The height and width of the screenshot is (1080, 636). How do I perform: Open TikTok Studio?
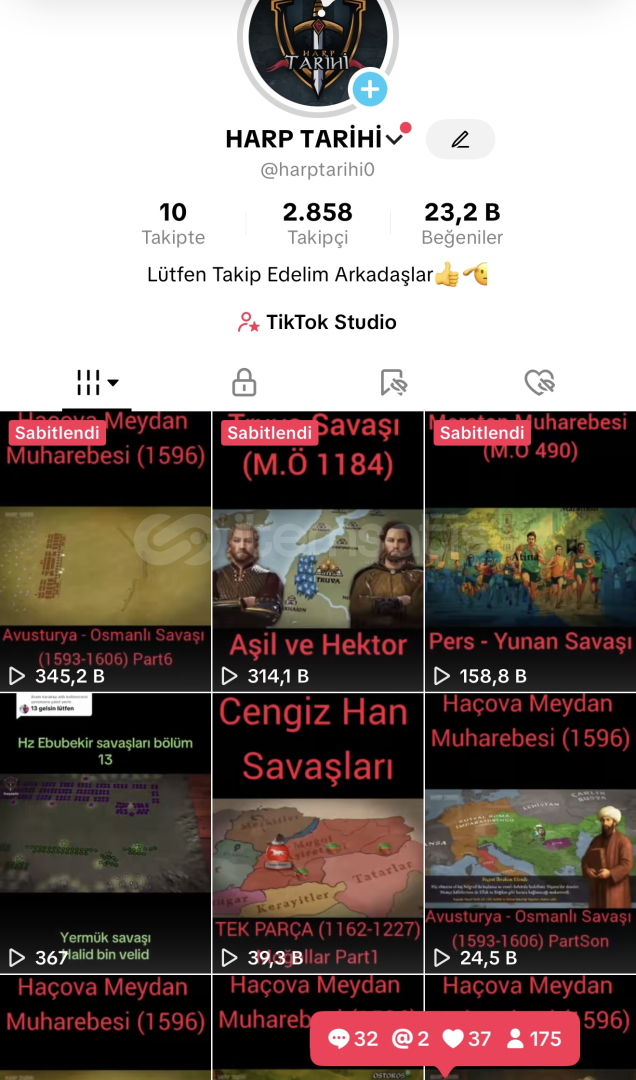[318, 322]
